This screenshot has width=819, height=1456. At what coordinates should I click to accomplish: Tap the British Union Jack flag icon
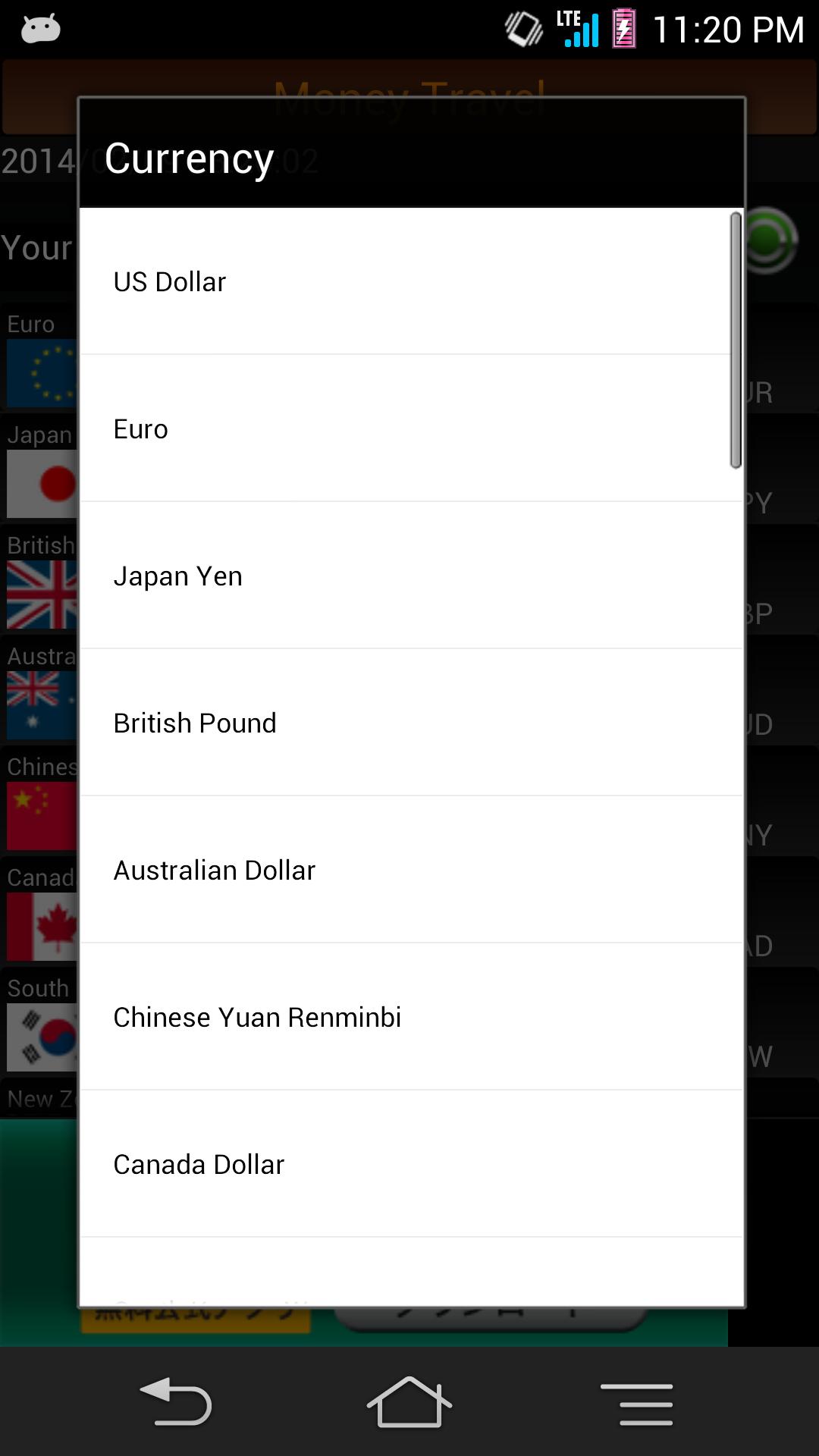(x=41, y=594)
